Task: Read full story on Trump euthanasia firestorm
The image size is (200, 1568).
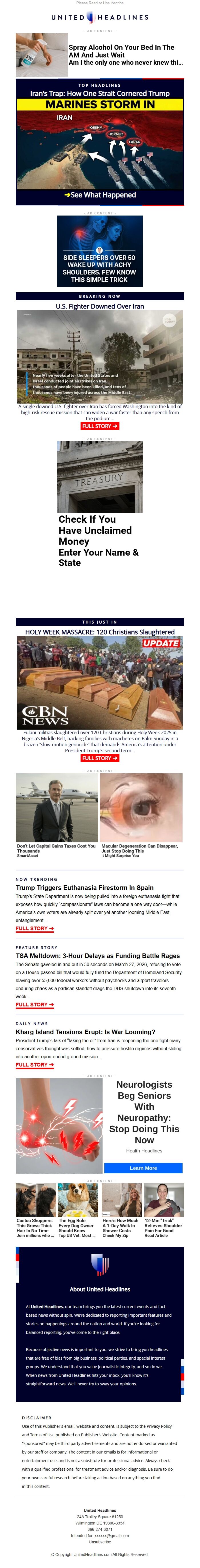Action: (35, 928)
